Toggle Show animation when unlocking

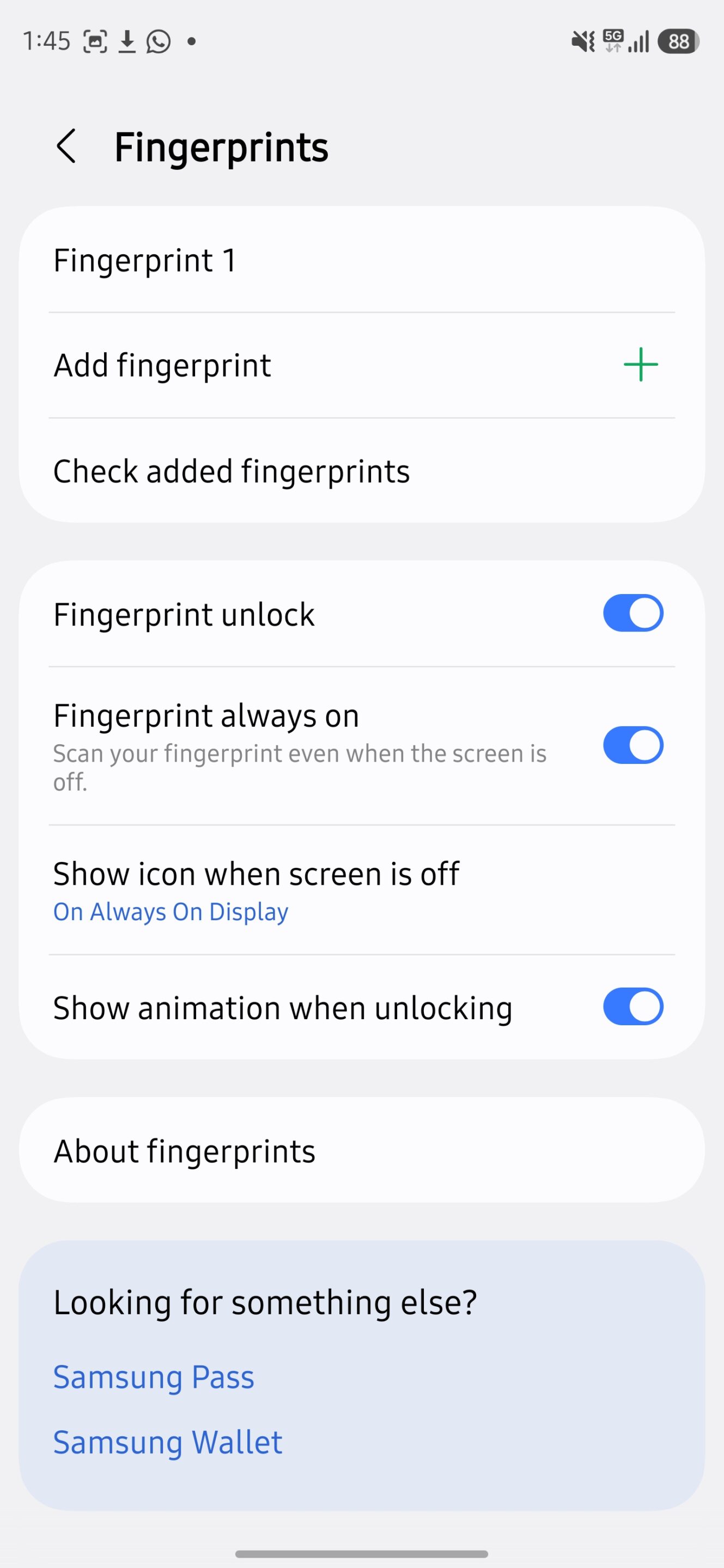[x=632, y=1007]
